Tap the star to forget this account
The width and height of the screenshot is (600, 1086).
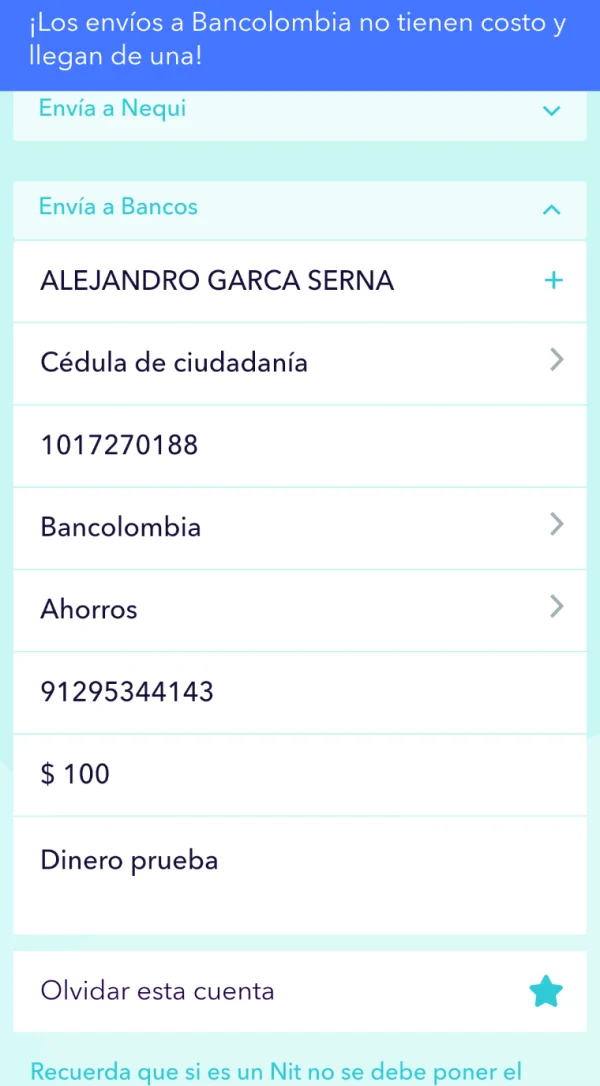pyautogui.click(x=546, y=992)
